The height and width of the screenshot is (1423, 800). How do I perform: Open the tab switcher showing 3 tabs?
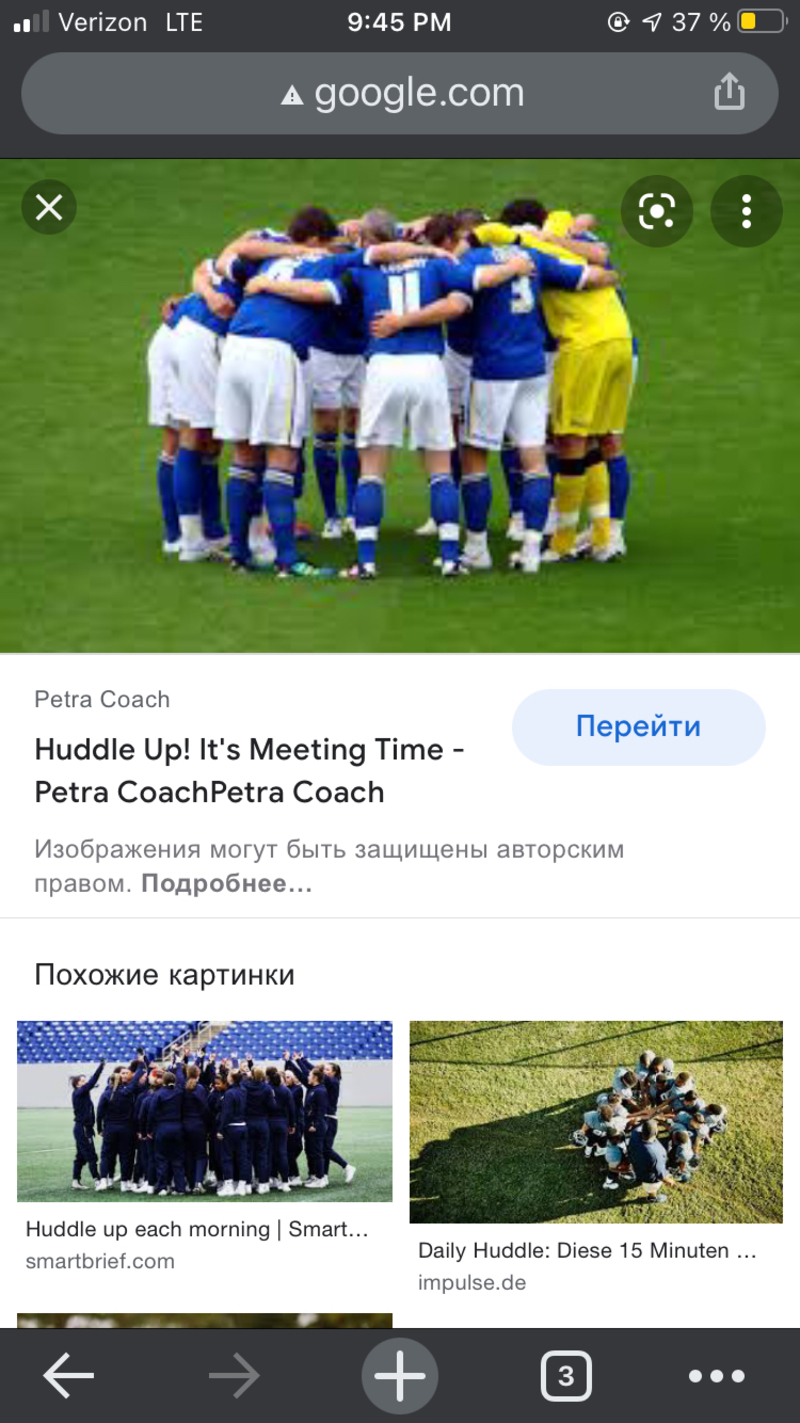click(x=566, y=1375)
